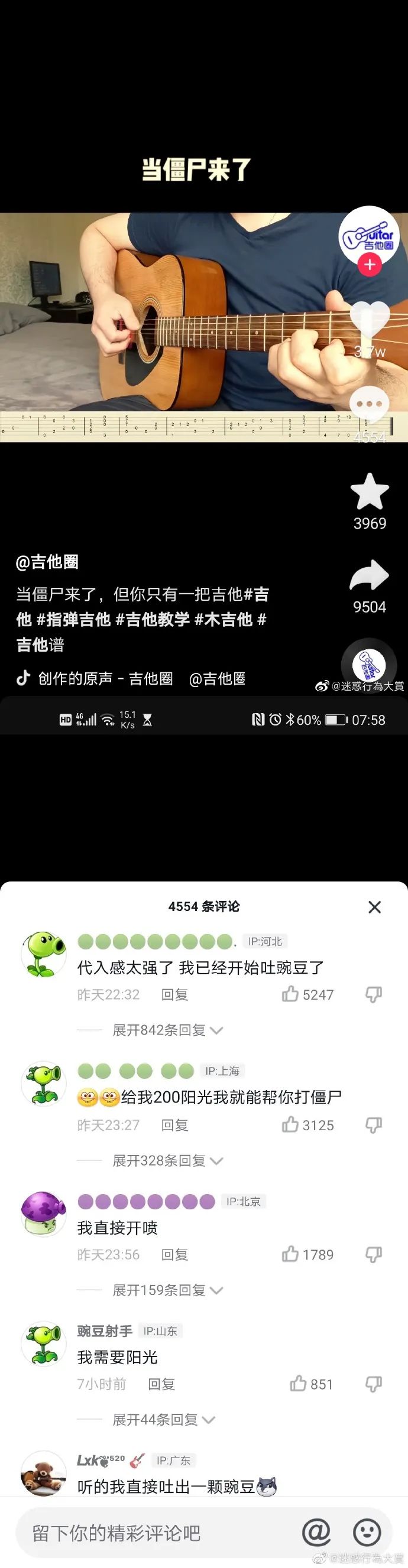Follow 吉他圈 with the plus button
Screen dimensions: 408x1568
370,264
